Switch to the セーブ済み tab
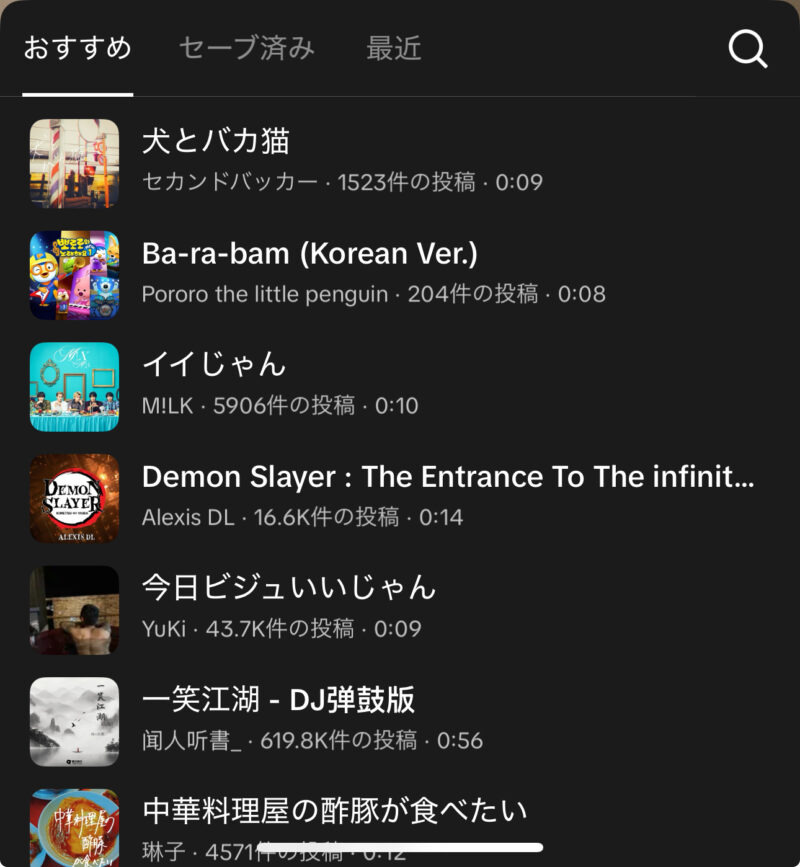This screenshot has height=867, width=800. [x=246, y=48]
